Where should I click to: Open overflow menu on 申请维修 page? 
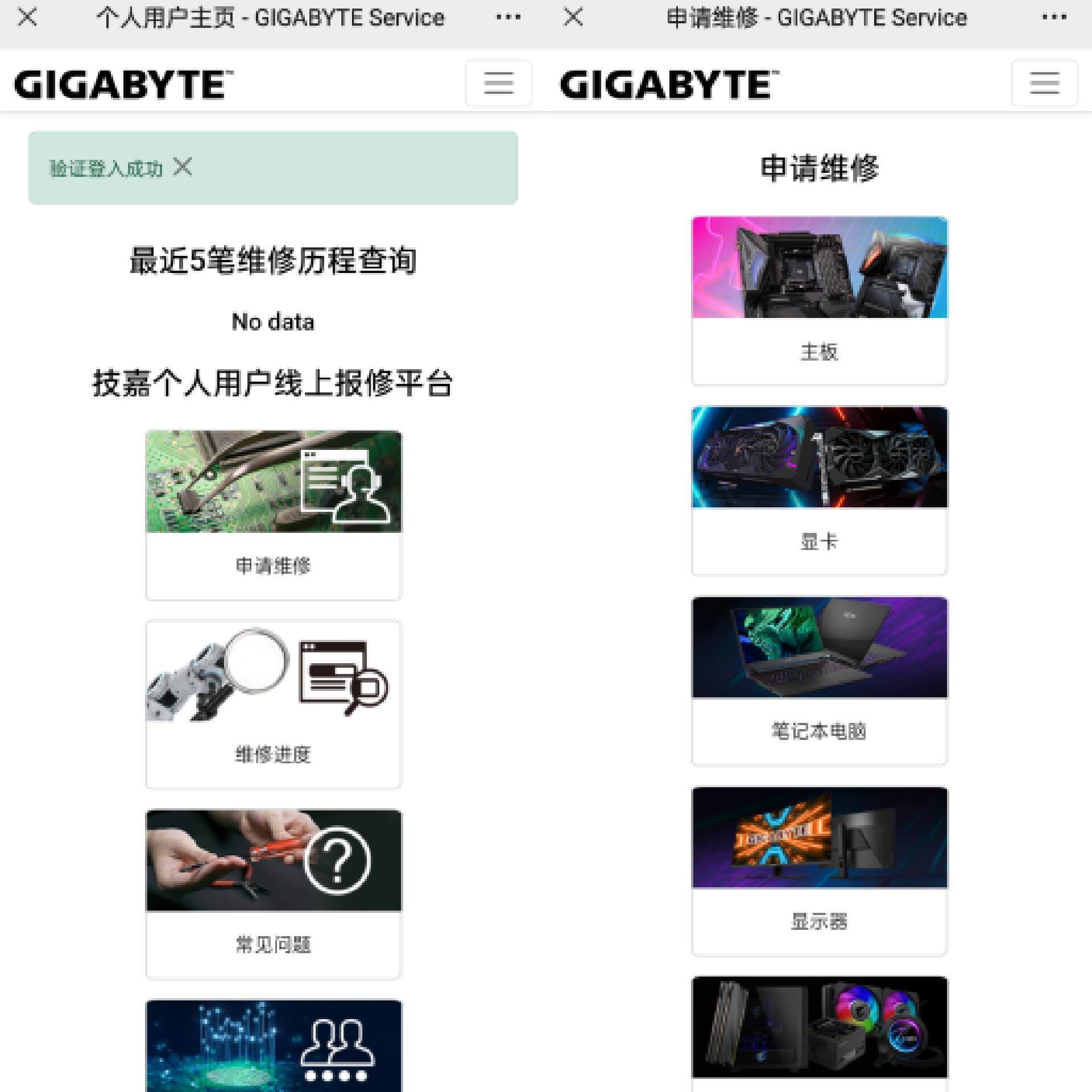point(1054,18)
